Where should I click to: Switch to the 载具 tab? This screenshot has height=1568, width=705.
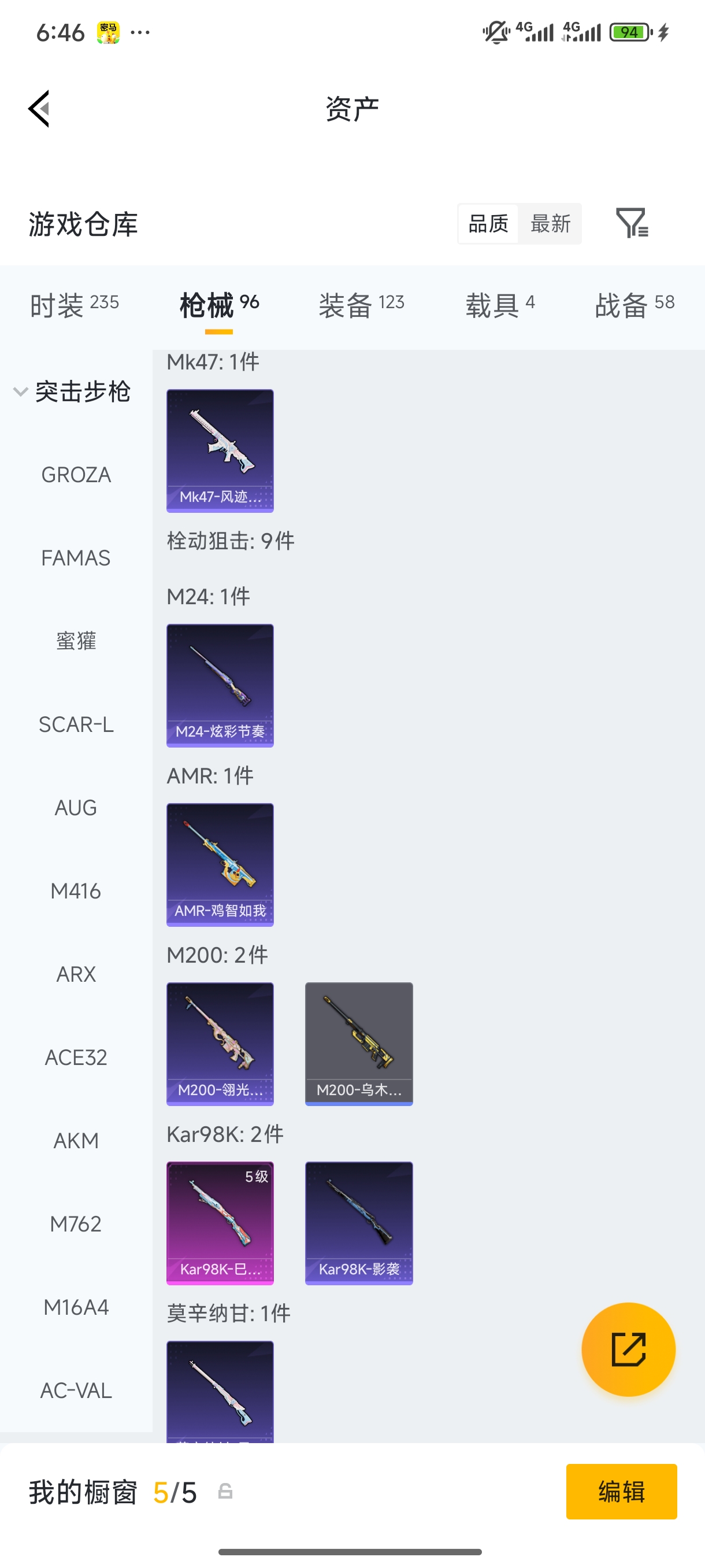click(500, 304)
